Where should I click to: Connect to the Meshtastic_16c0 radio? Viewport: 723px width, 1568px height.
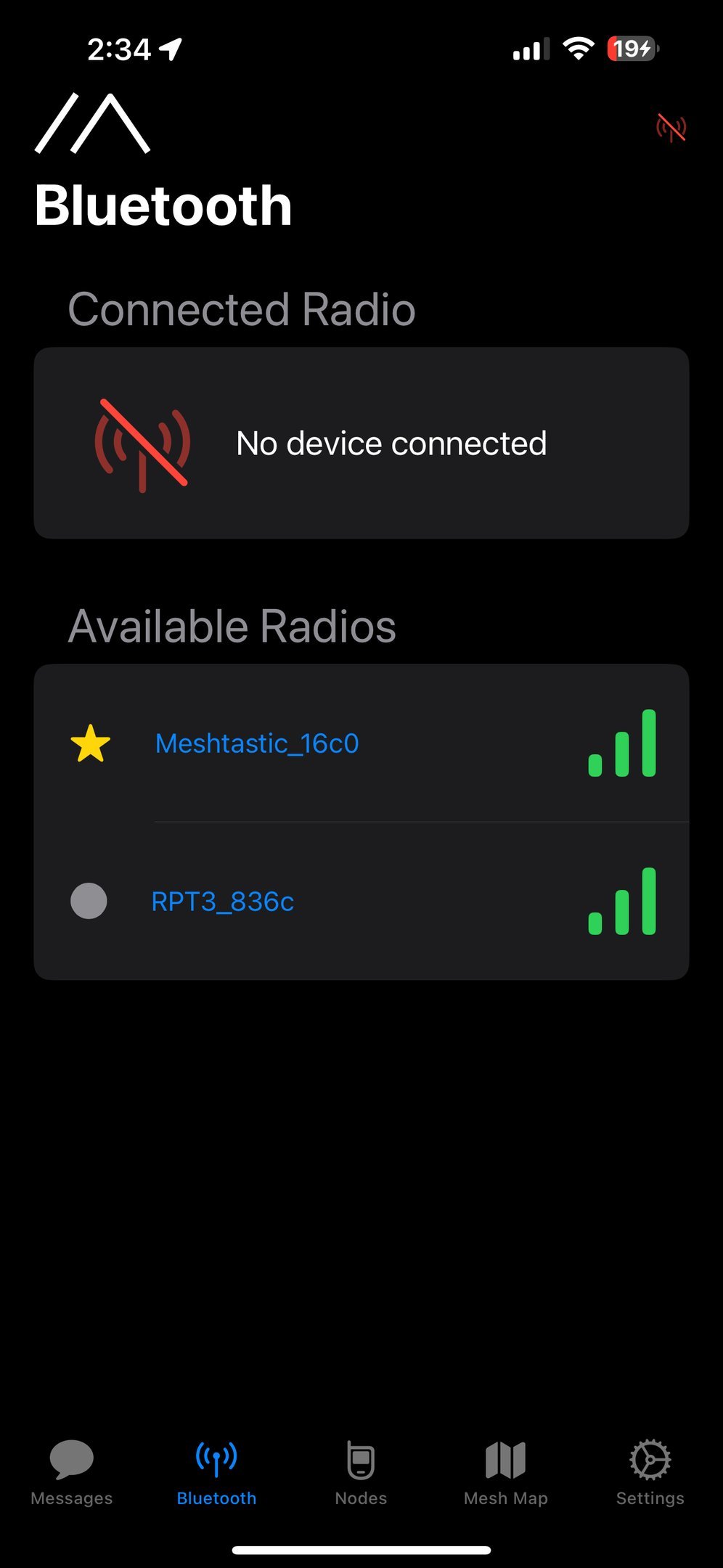pyautogui.click(x=257, y=743)
